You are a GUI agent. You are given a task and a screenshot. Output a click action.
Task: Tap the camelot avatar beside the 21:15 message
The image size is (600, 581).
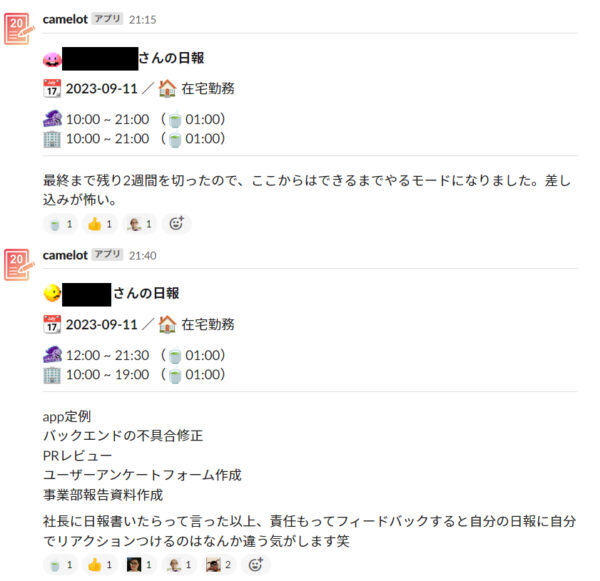pos(19,30)
